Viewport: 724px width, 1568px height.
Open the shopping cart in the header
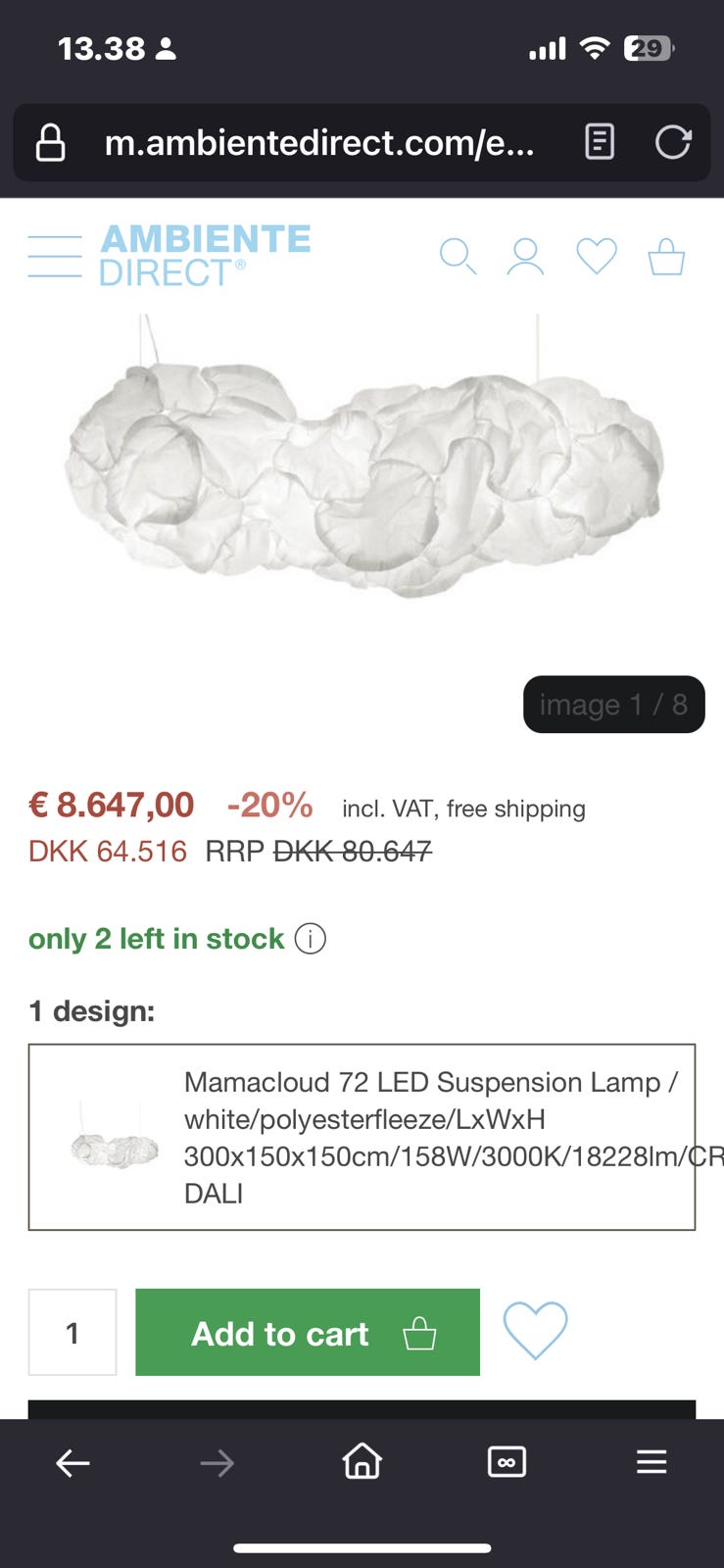pyautogui.click(x=666, y=257)
